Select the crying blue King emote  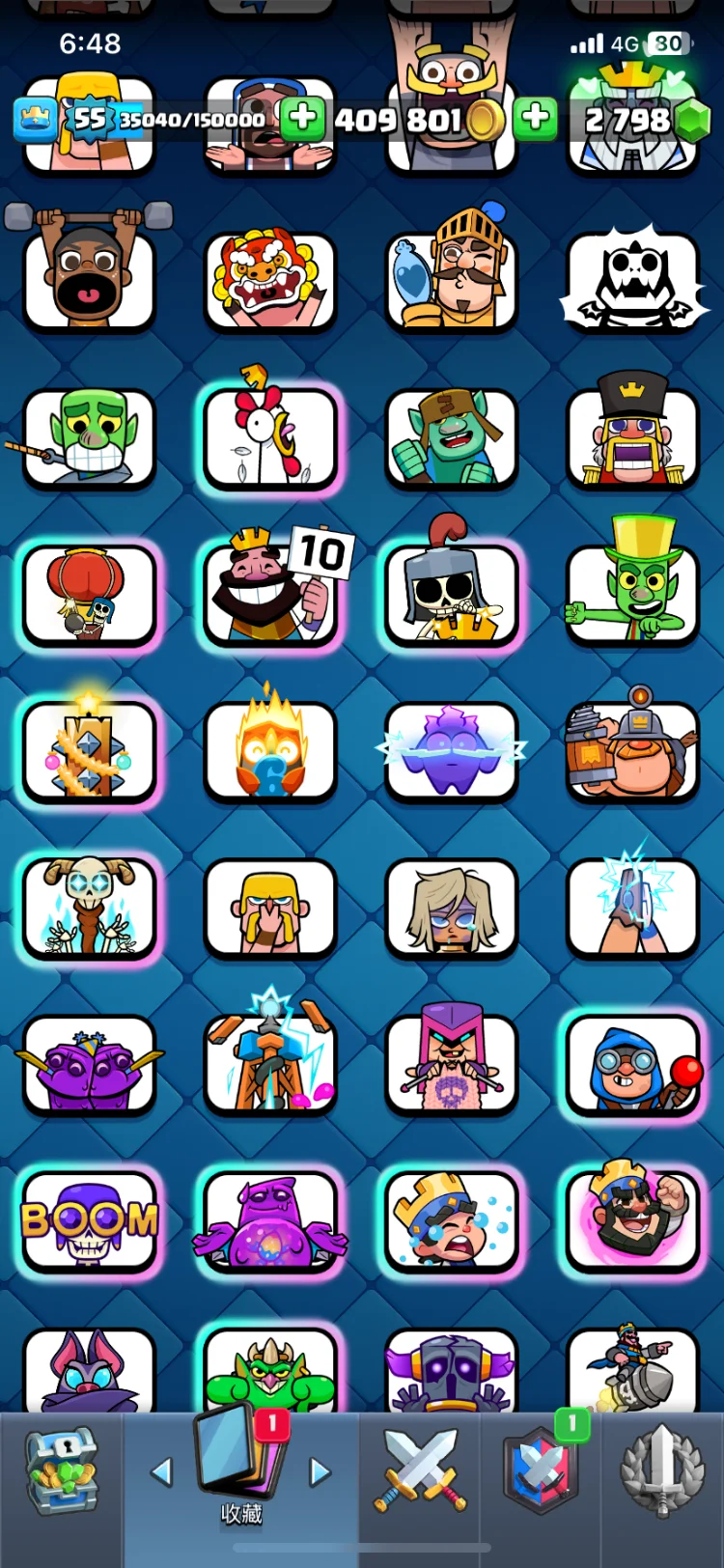[451, 1220]
